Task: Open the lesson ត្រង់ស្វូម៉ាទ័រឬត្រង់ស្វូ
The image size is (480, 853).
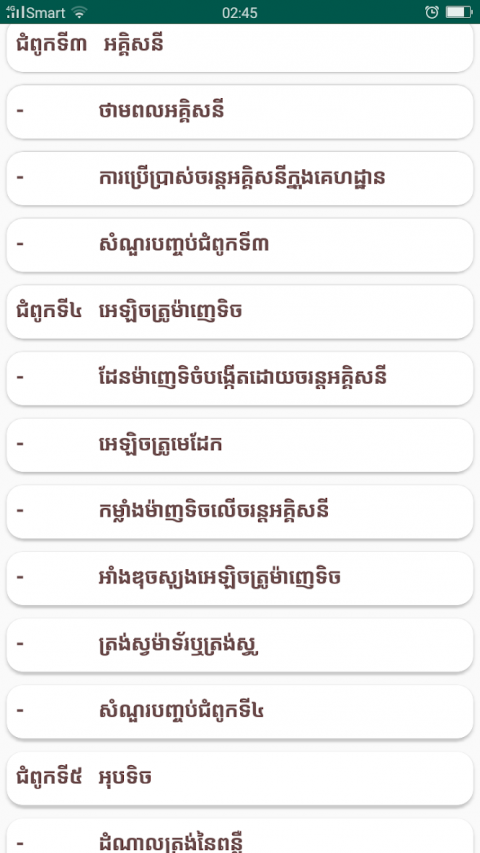Action: (239, 645)
